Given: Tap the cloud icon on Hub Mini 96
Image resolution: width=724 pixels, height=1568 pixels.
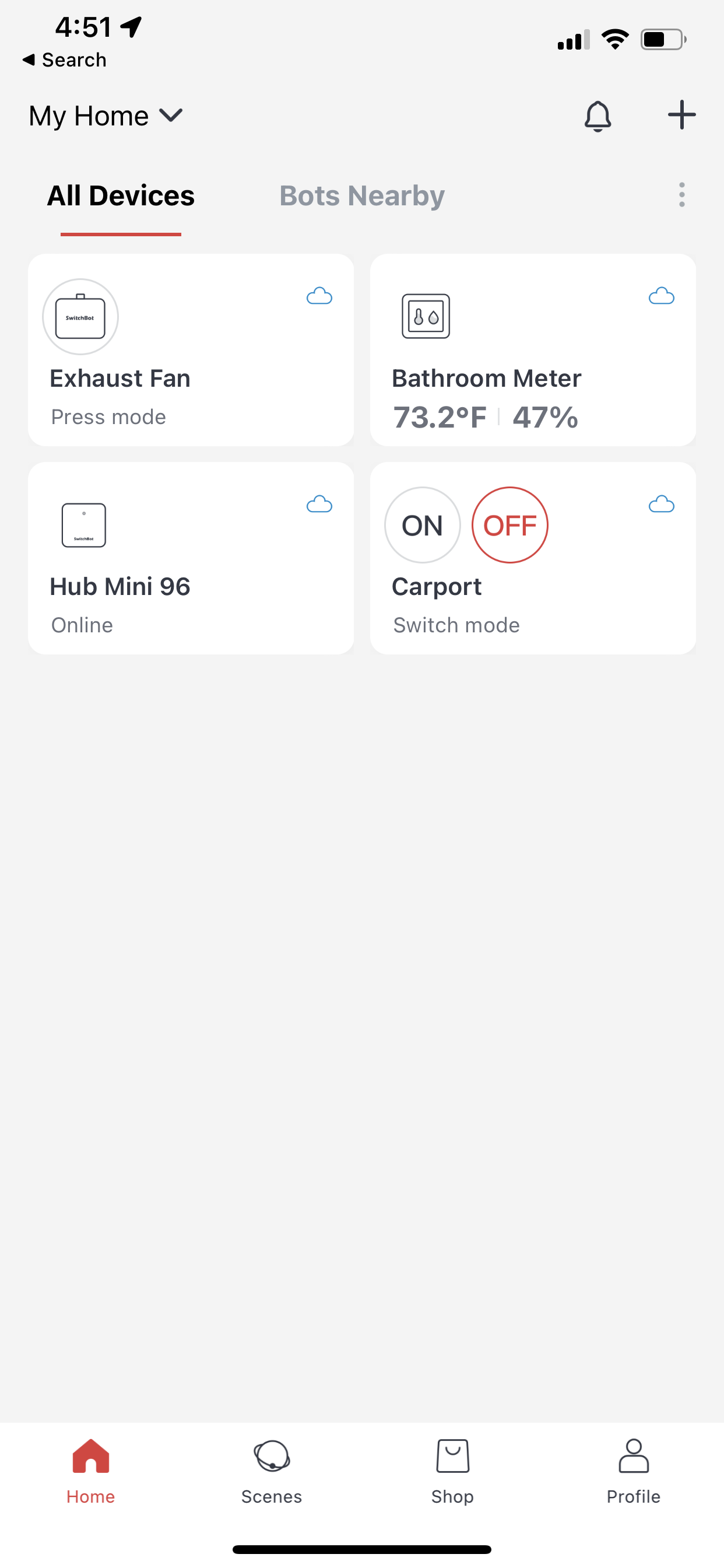Looking at the screenshot, I should (x=319, y=504).
